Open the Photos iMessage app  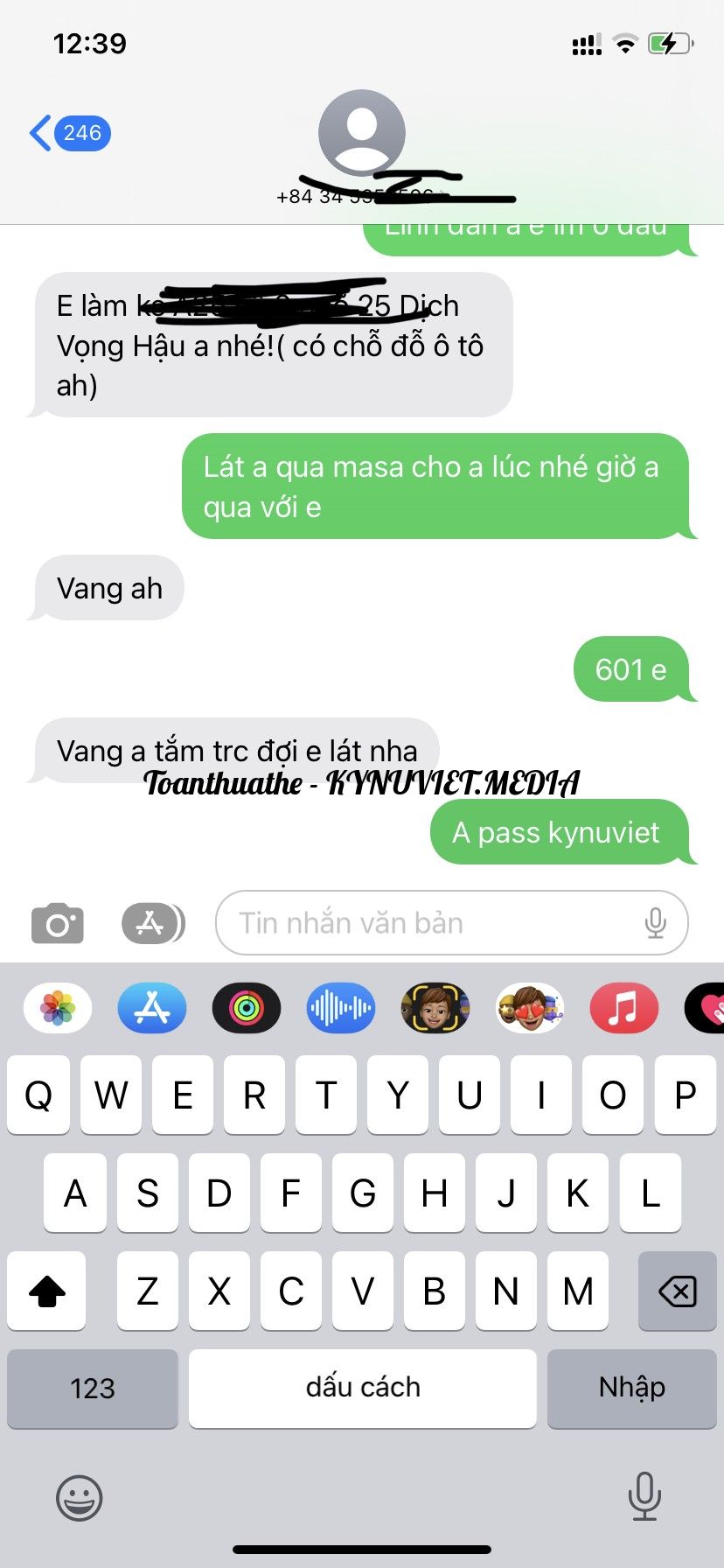click(58, 1009)
